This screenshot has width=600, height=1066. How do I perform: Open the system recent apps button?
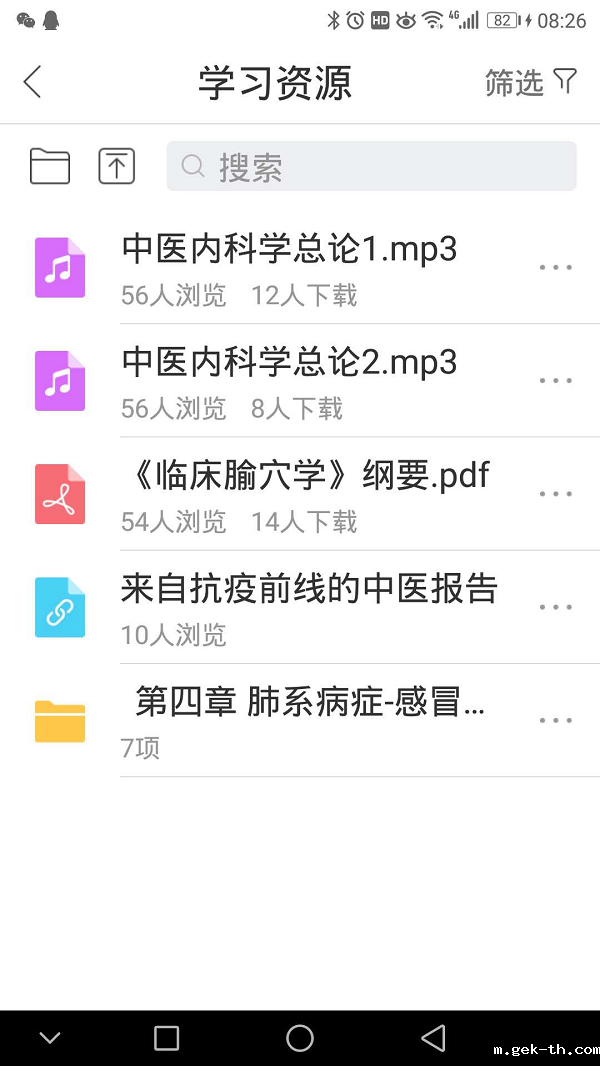[x=167, y=1038]
